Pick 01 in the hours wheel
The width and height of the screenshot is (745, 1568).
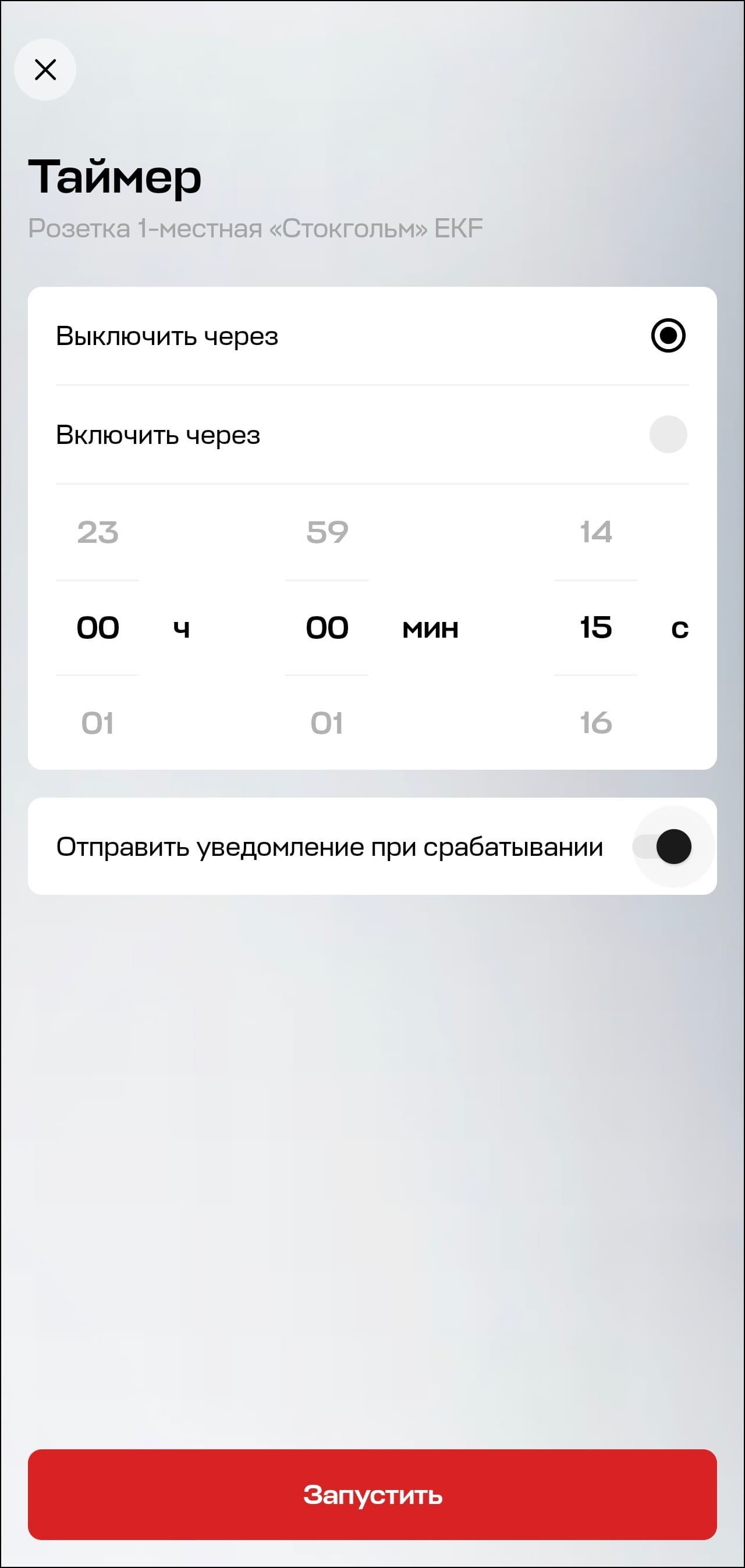(x=97, y=723)
